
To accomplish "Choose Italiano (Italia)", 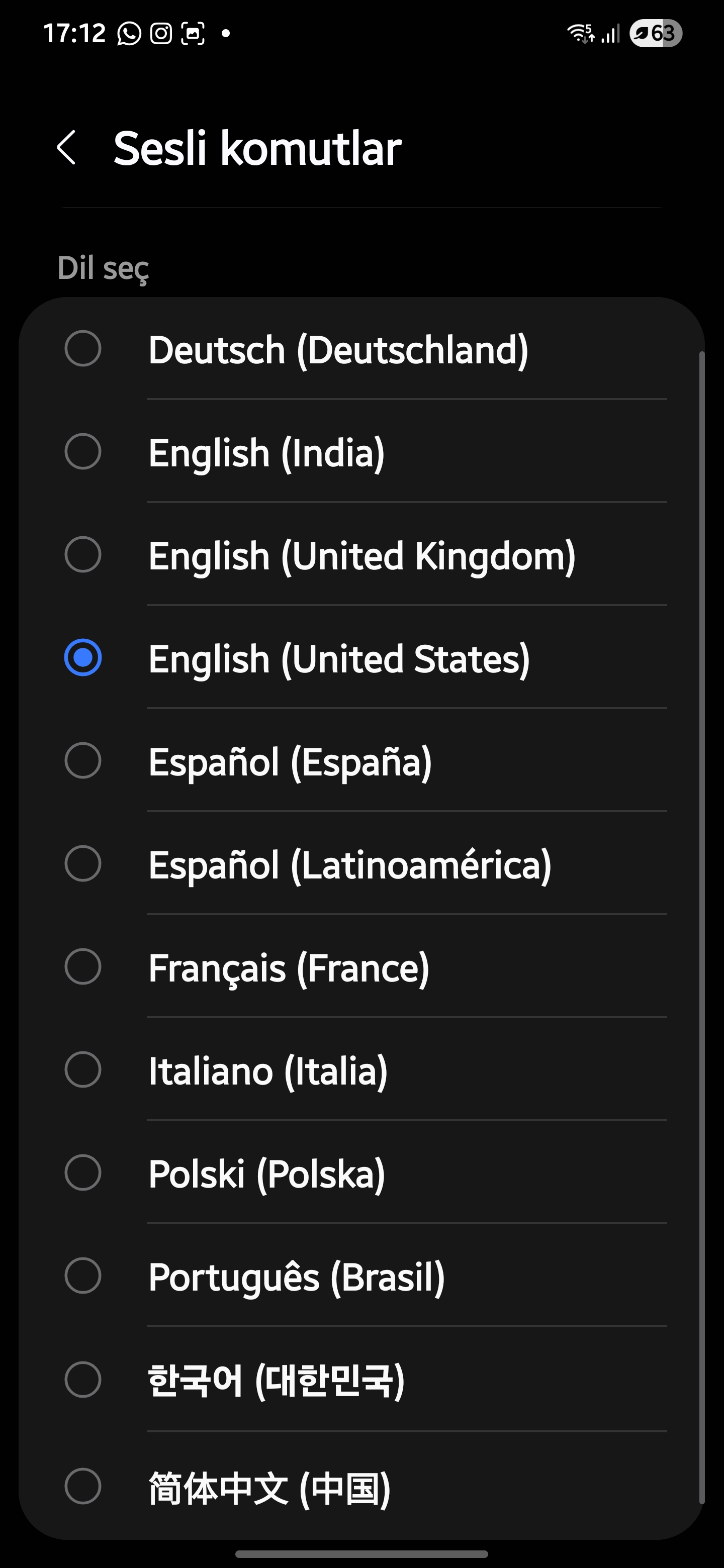I will click(361, 1069).
